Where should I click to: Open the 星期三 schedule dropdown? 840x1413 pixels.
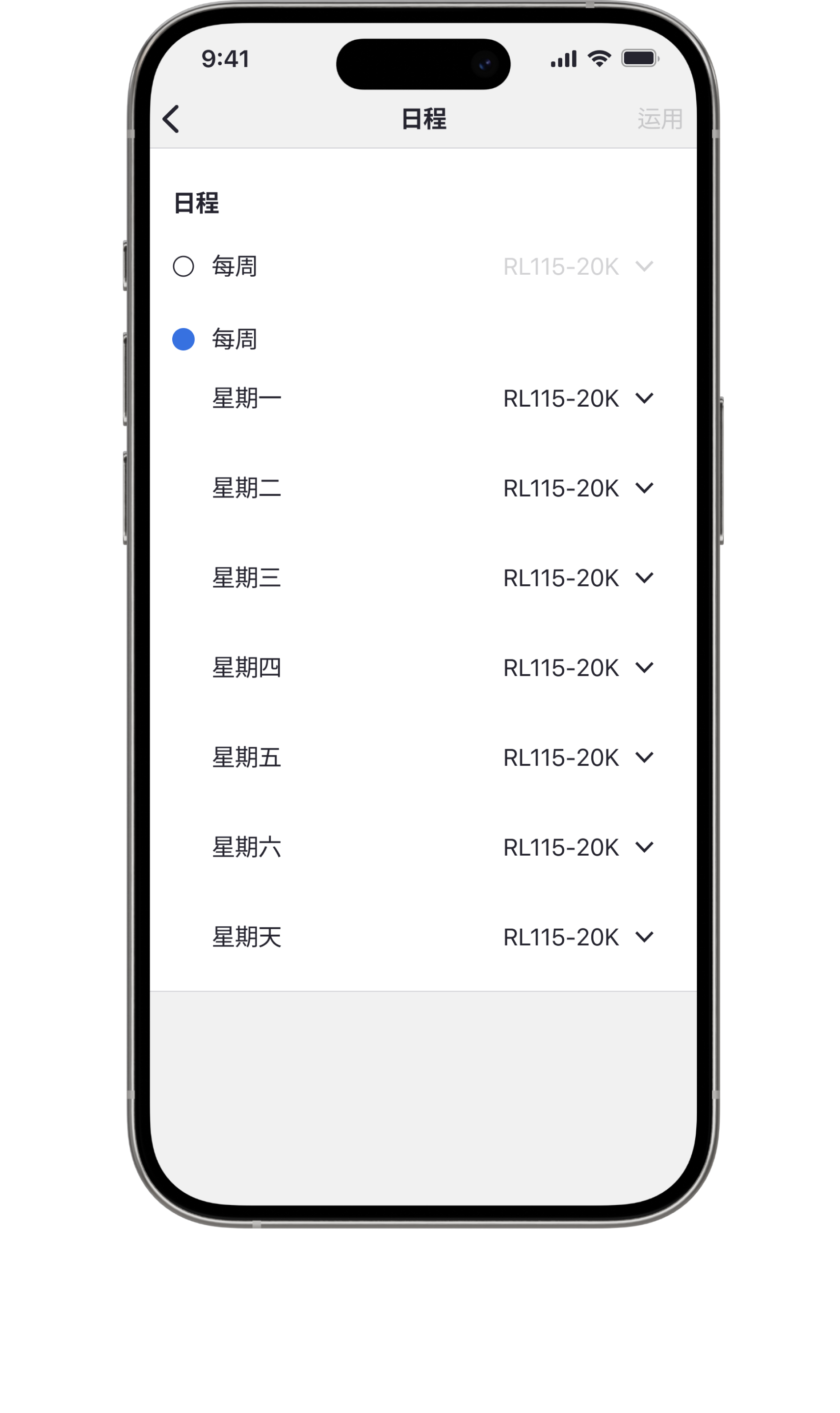[x=578, y=578]
